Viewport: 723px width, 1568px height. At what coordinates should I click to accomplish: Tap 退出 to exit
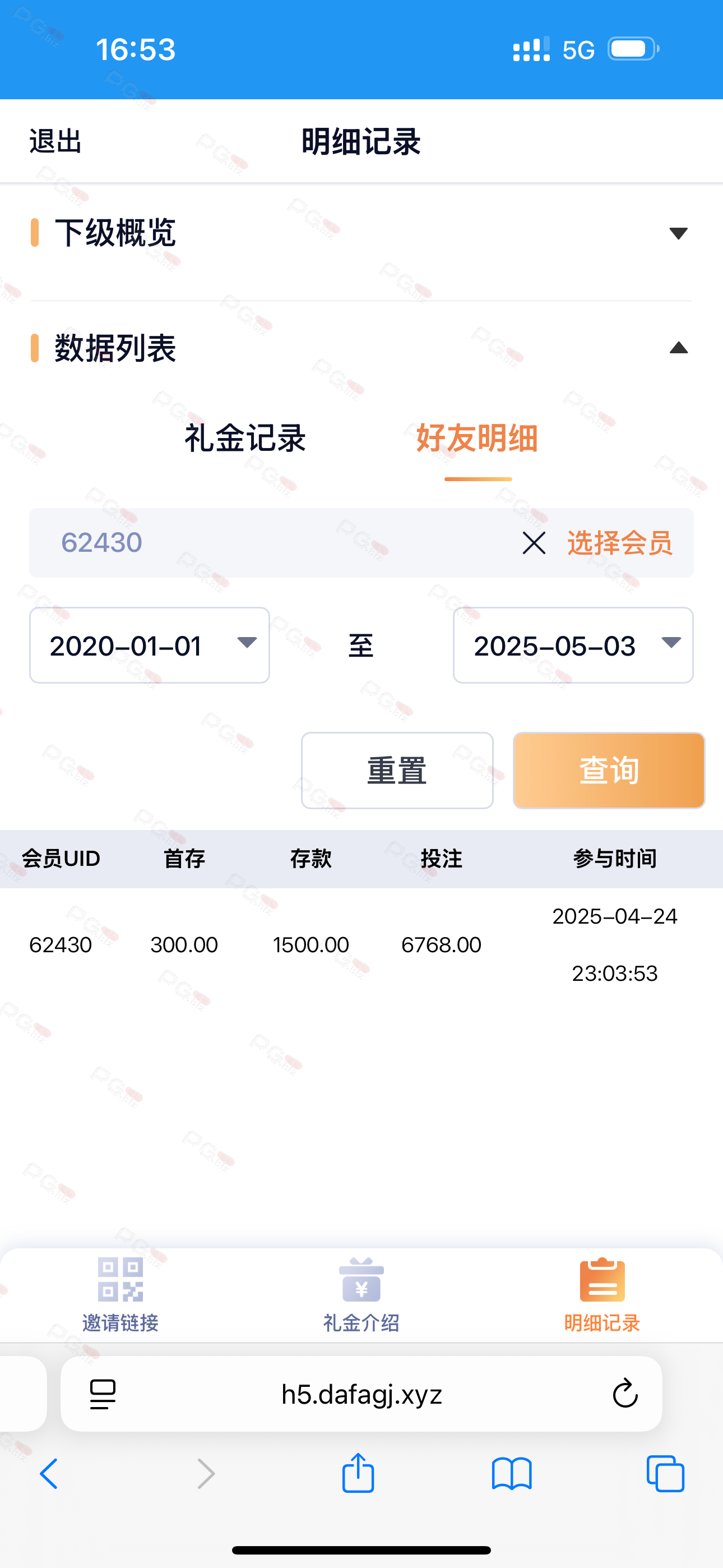(55, 141)
